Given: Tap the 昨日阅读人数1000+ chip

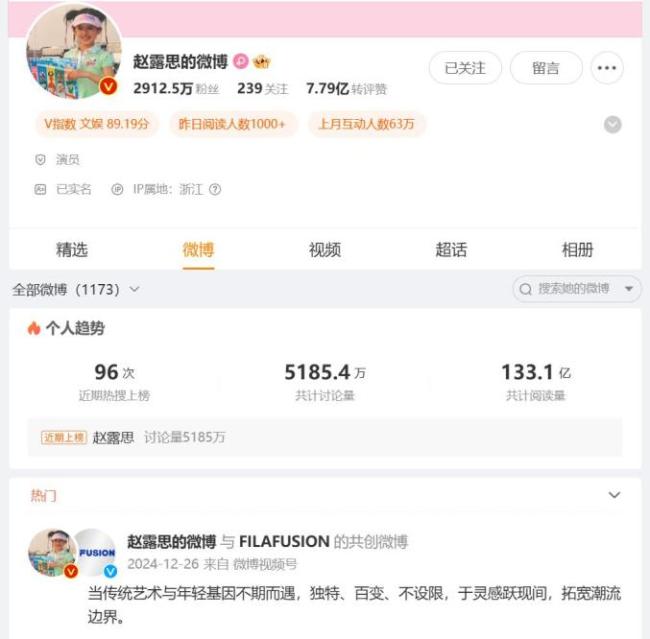Looking at the screenshot, I should pos(232,125).
